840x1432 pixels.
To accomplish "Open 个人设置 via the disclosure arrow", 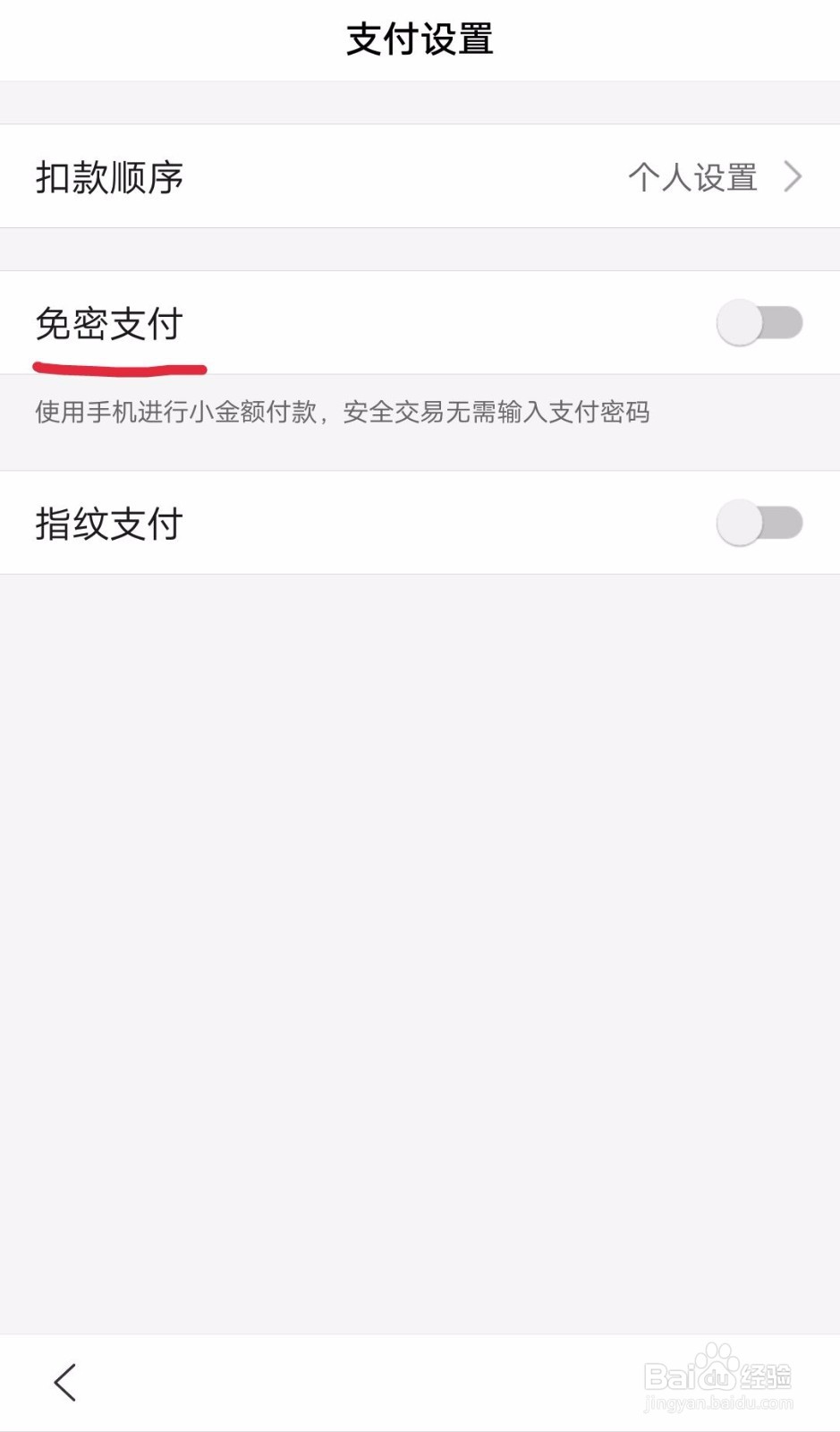I will pos(792,177).
